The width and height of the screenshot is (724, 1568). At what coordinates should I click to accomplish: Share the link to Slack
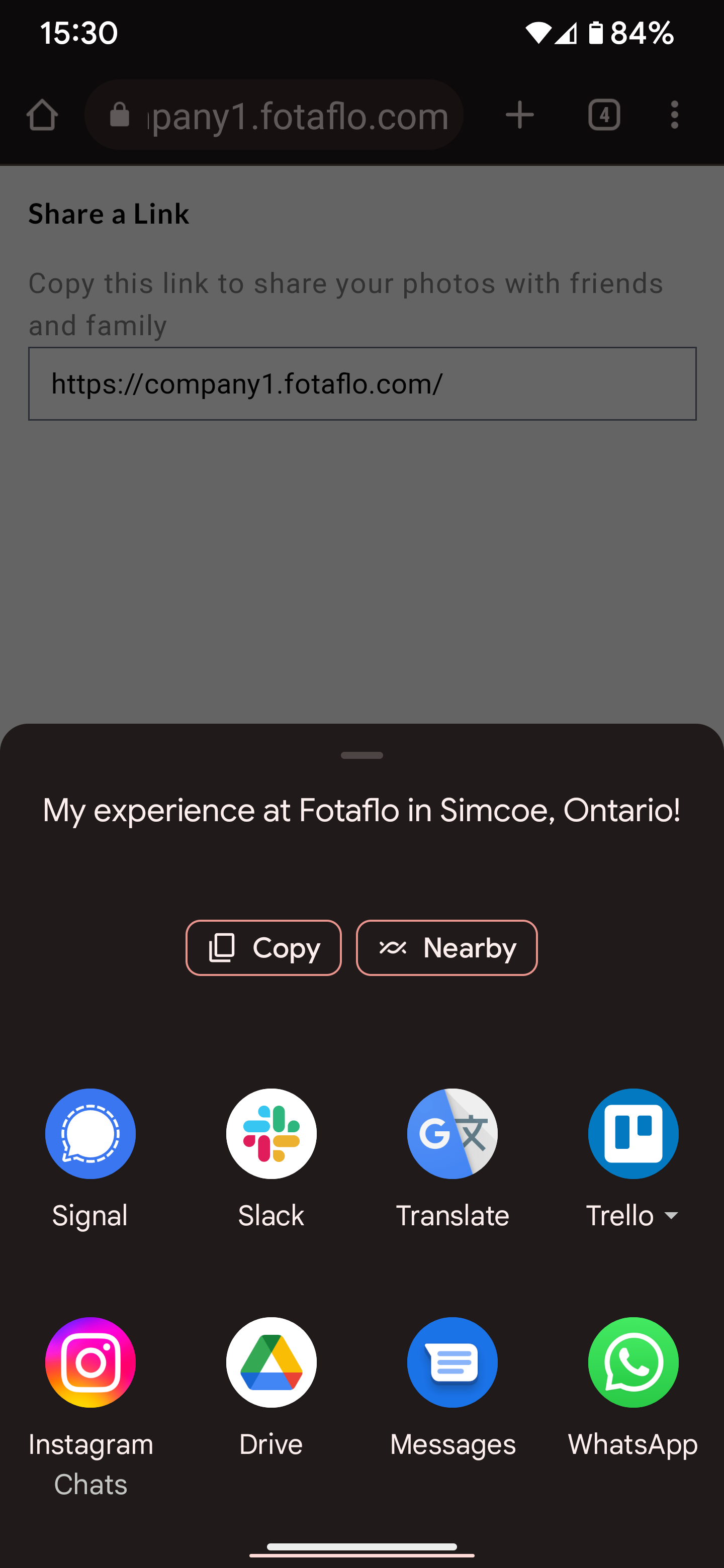pyautogui.click(x=271, y=1134)
